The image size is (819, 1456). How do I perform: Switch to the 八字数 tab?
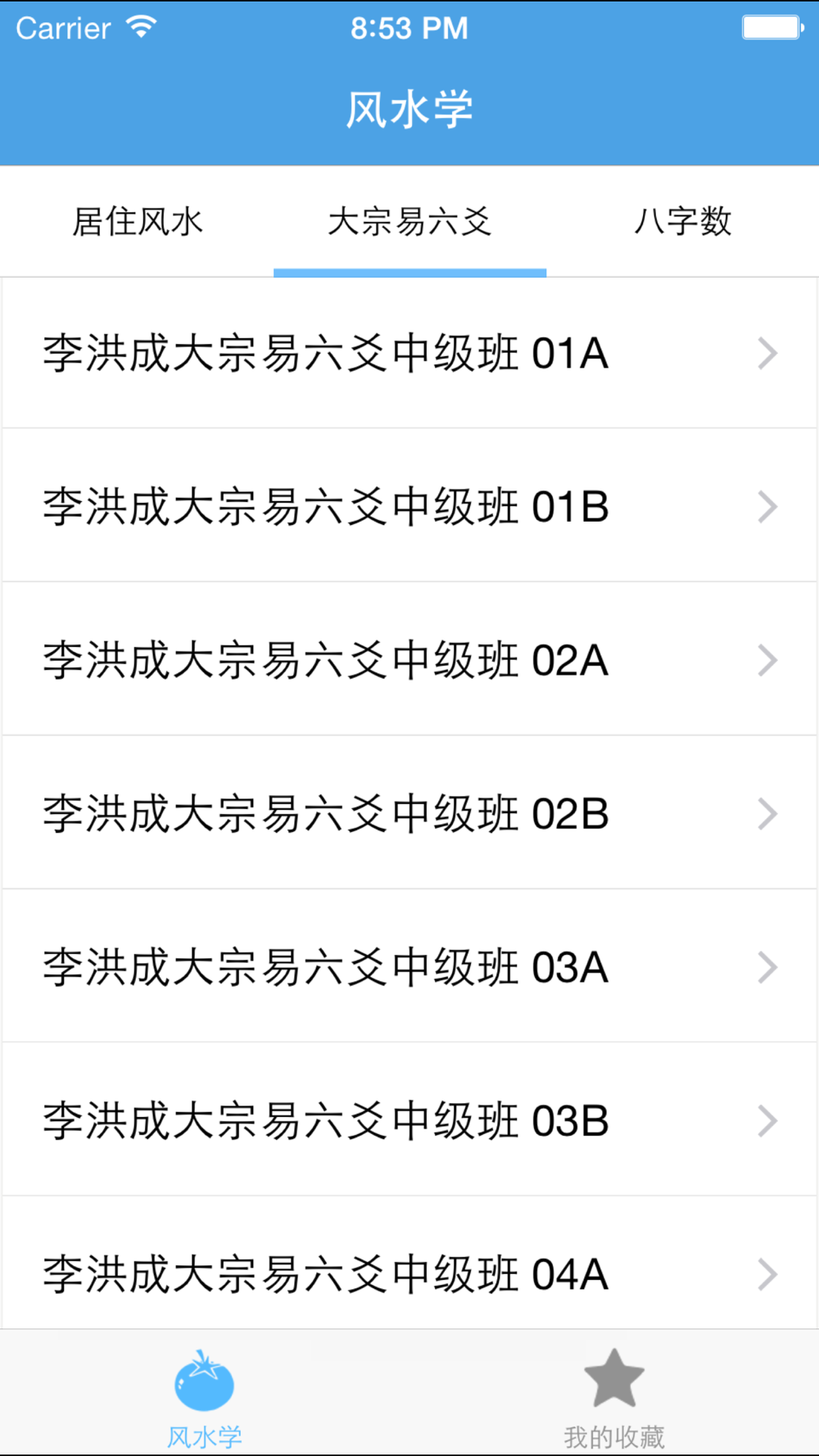682,222
